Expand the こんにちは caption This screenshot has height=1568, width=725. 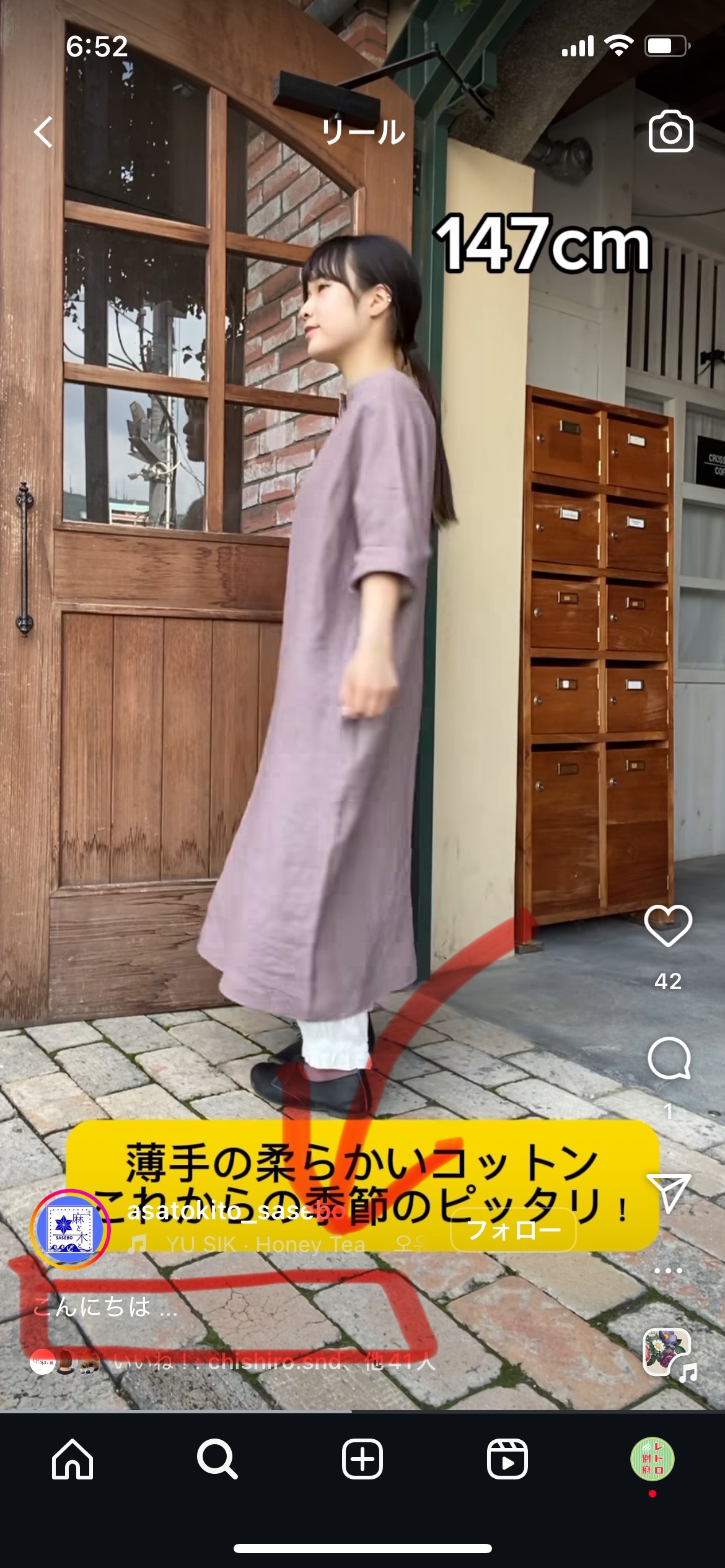105,1307
